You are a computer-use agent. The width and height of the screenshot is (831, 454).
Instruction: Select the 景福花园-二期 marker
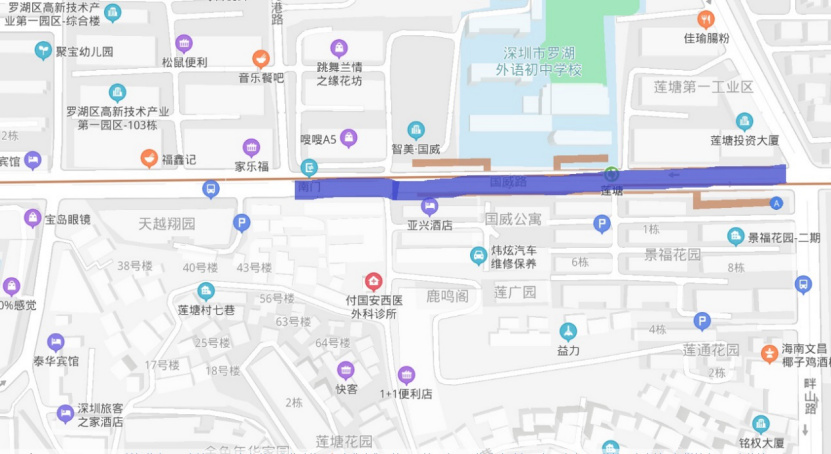tap(736, 237)
